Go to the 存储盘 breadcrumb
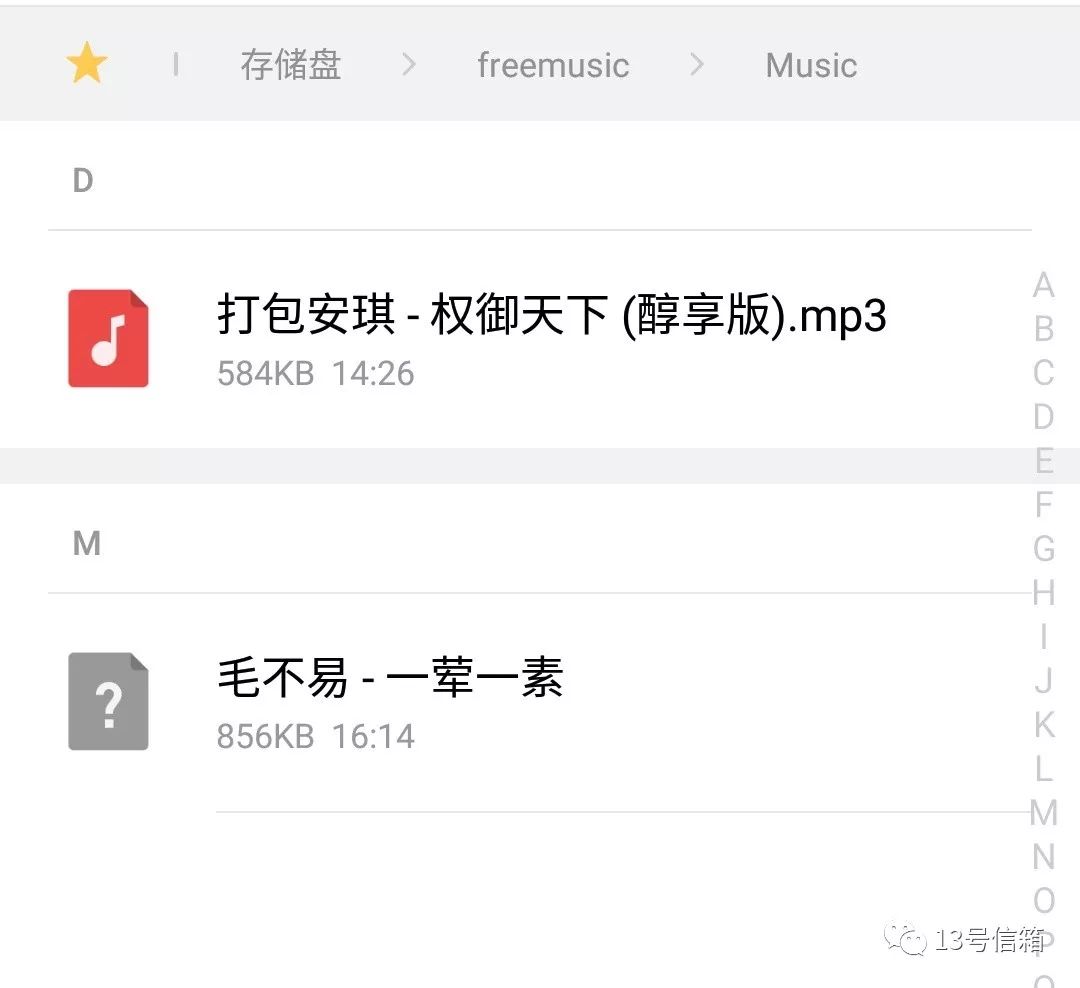 tap(291, 66)
